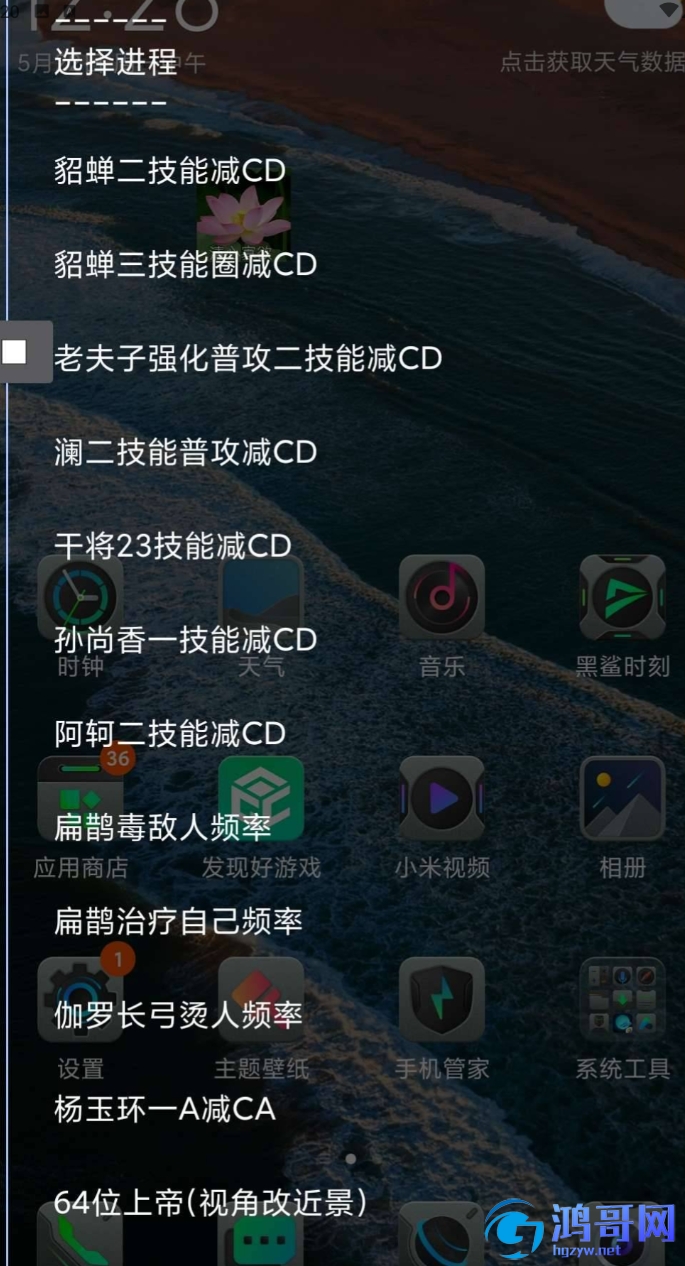The width and height of the screenshot is (685, 1266).
Task: Choose 干将23技能减CD option
Action: [x=172, y=546]
